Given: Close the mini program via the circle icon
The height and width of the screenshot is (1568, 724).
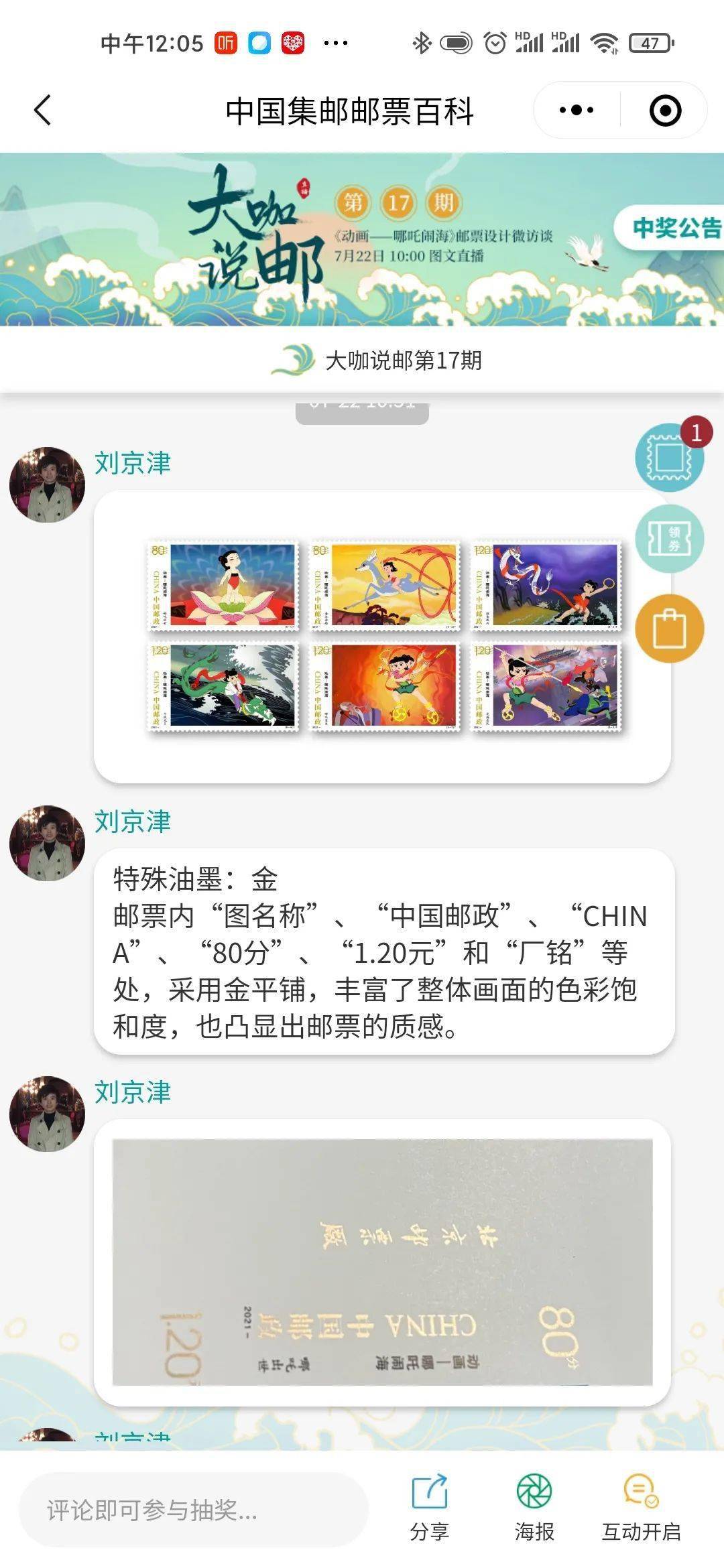Looking at the screenshot, I should coord(665,111).
